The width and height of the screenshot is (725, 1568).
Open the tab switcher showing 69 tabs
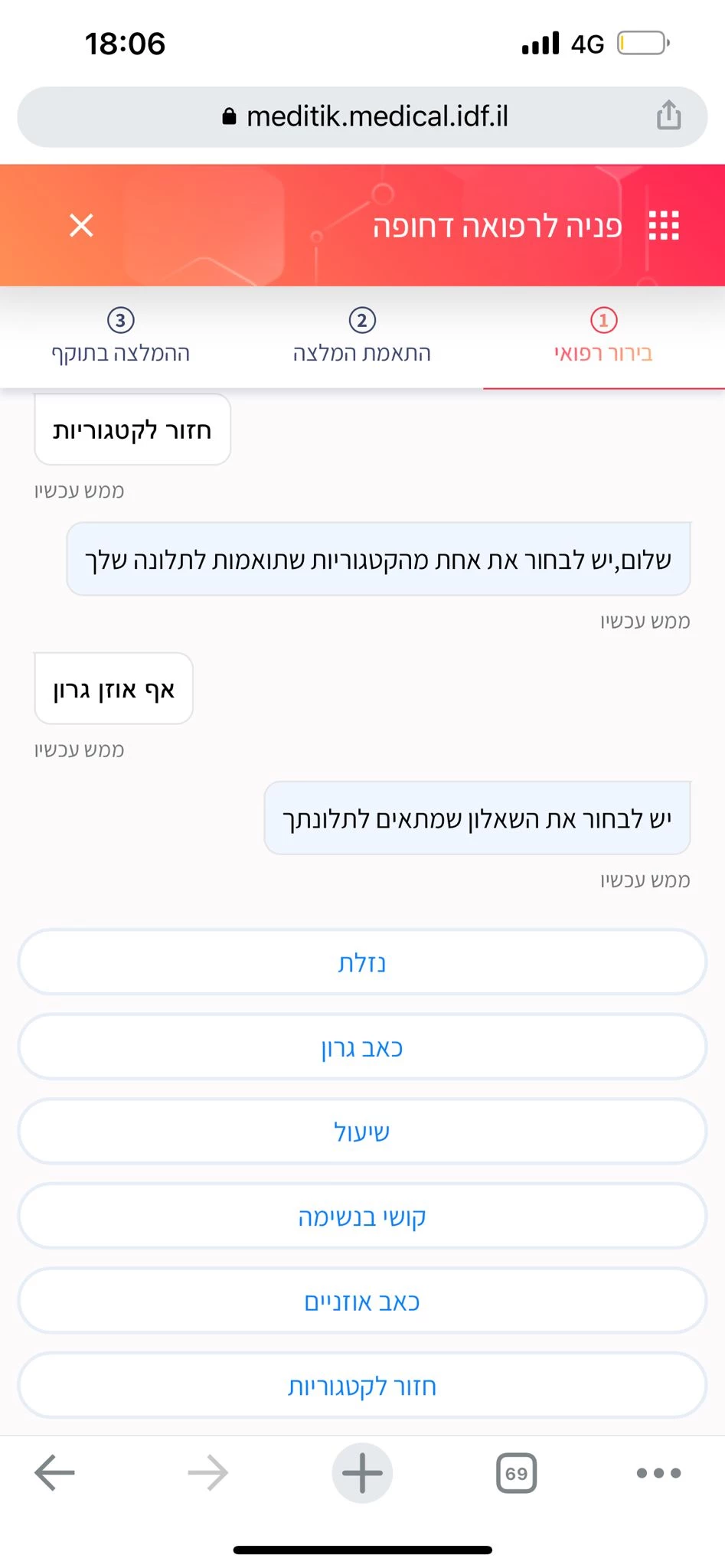(x=517, y=1472)
